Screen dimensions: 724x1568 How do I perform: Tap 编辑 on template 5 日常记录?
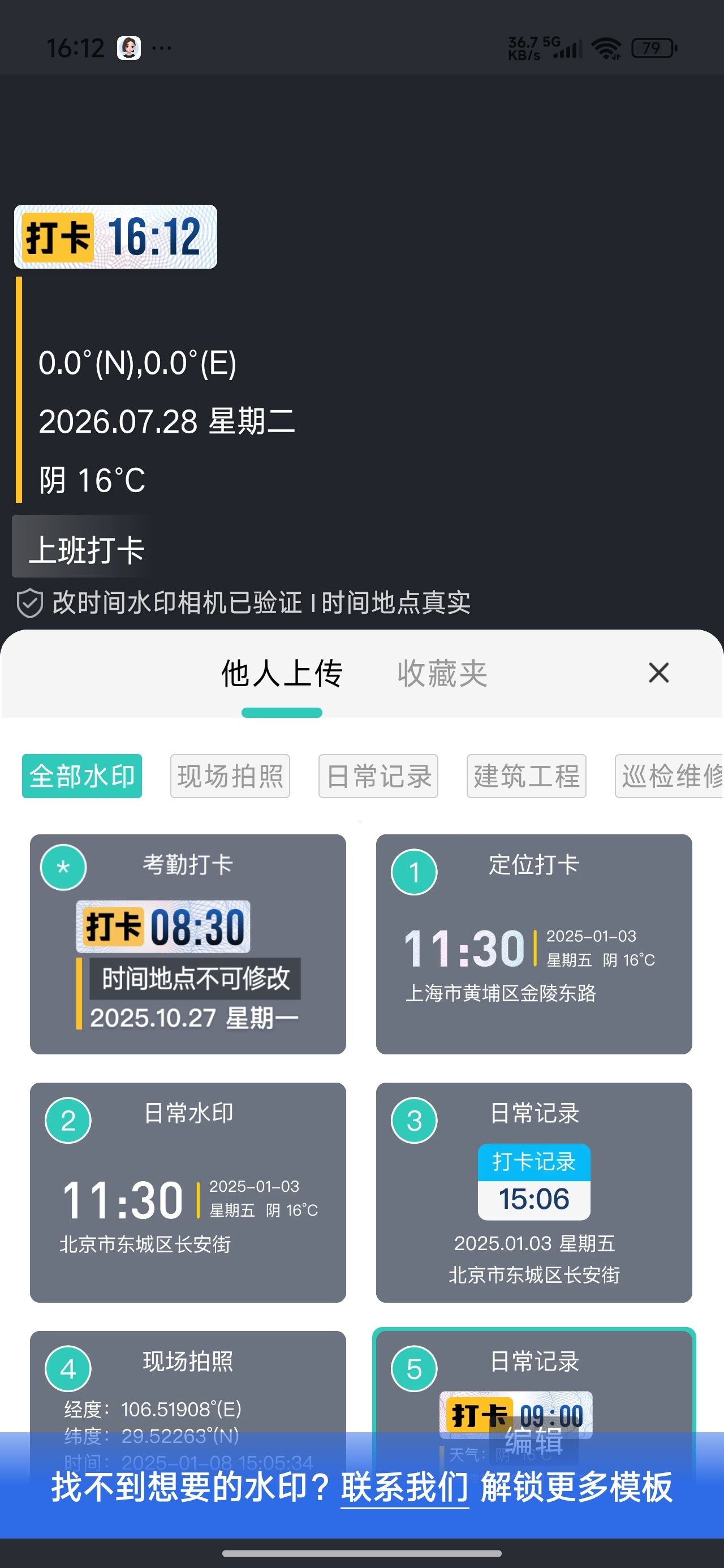[534, 1441]
